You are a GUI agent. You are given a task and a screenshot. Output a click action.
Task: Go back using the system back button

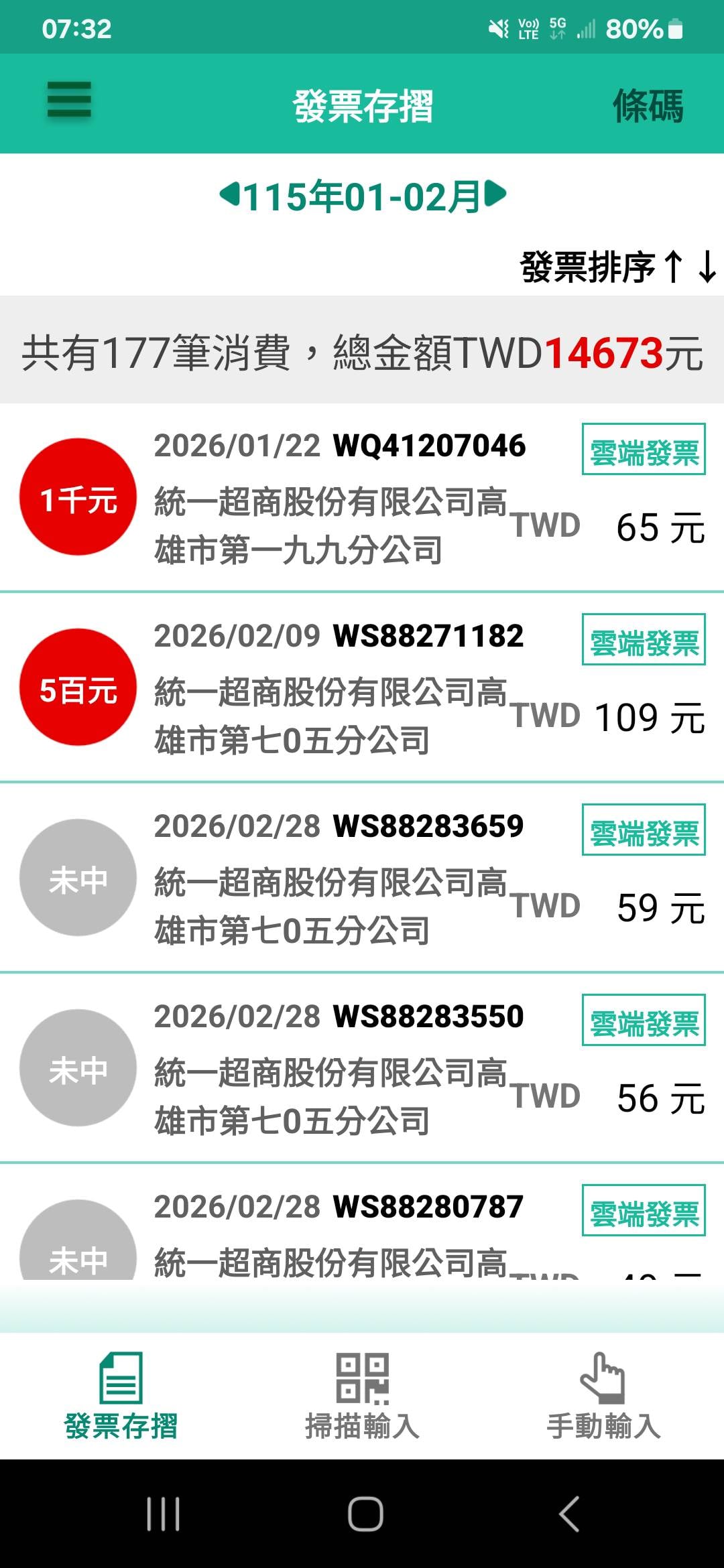569,1513
